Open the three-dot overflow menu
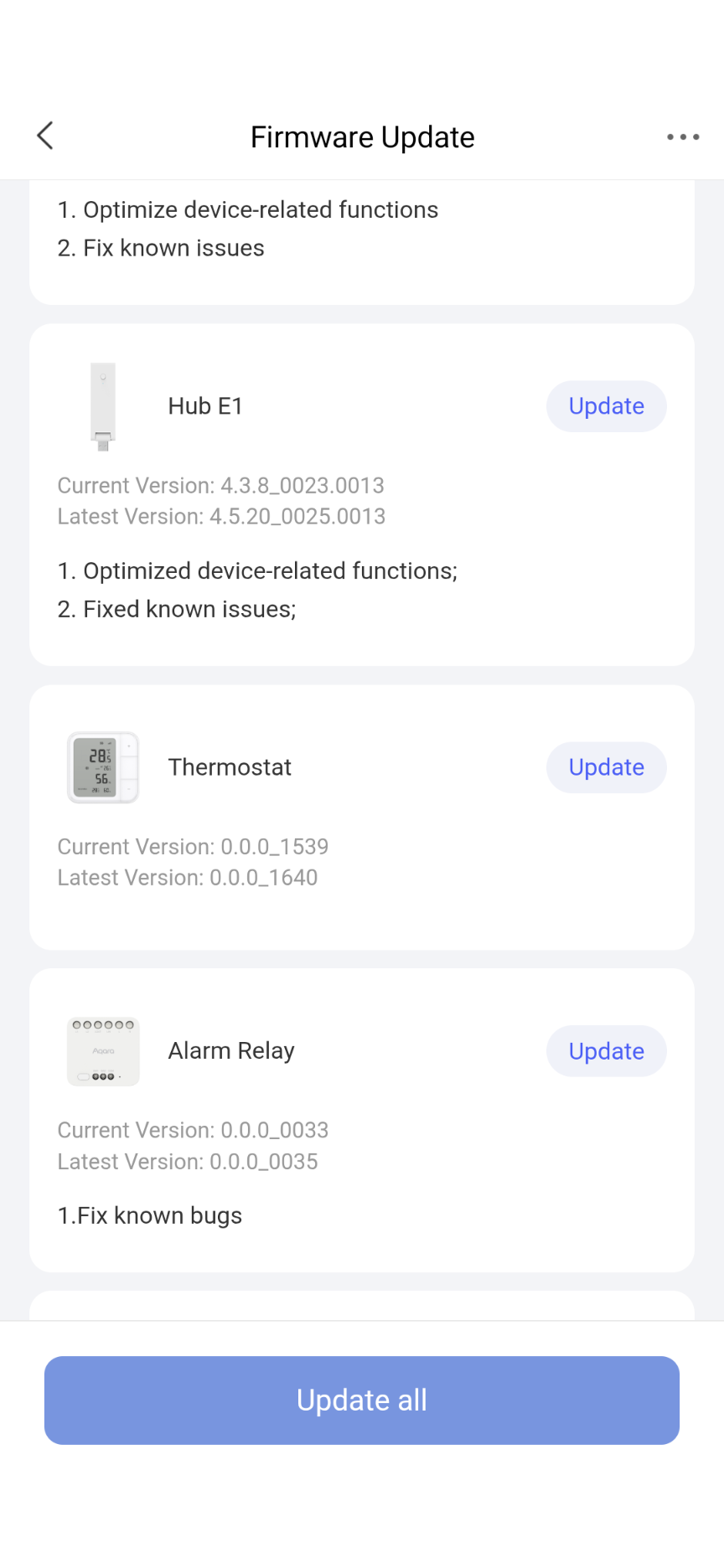The image size is (724, 1568). click(x=683, y=137)
